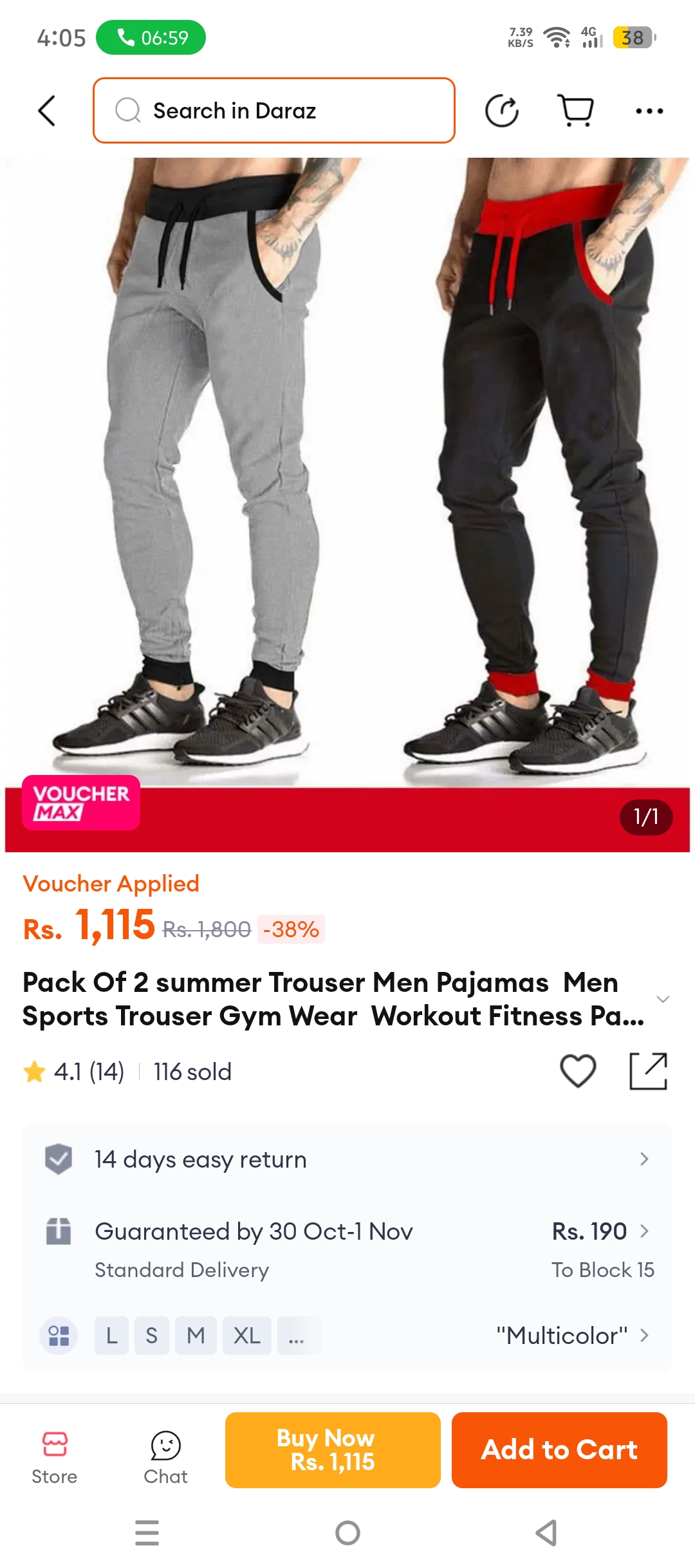This screenshot has width=695, height=1568.
Task: Tap the Search in Daraz box
Action: pos(274,111)
